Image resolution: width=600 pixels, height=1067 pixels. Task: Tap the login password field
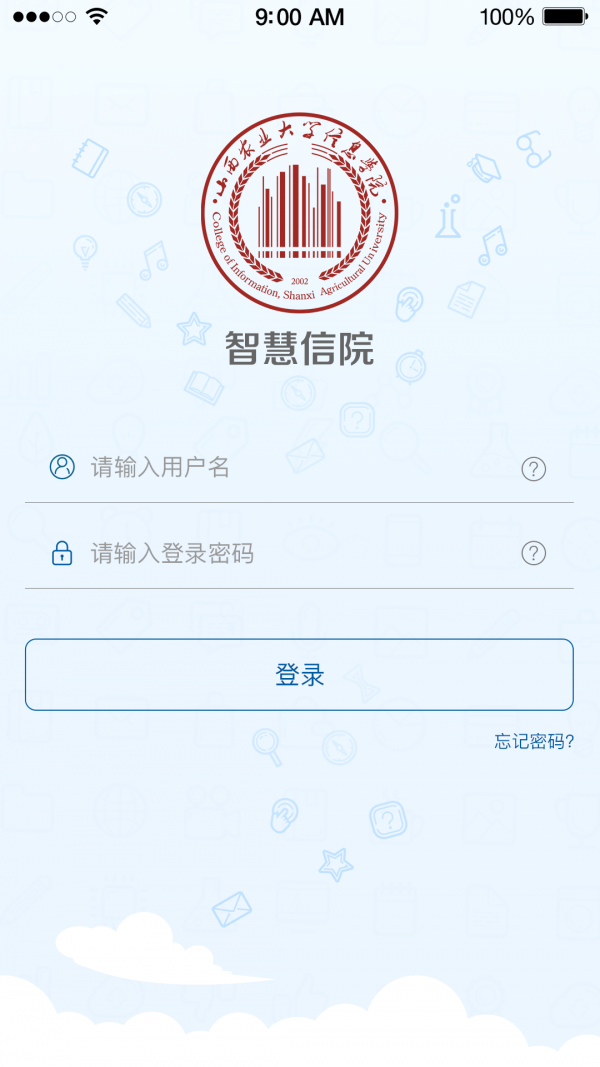pyautogui.click(x=290, y=553)
